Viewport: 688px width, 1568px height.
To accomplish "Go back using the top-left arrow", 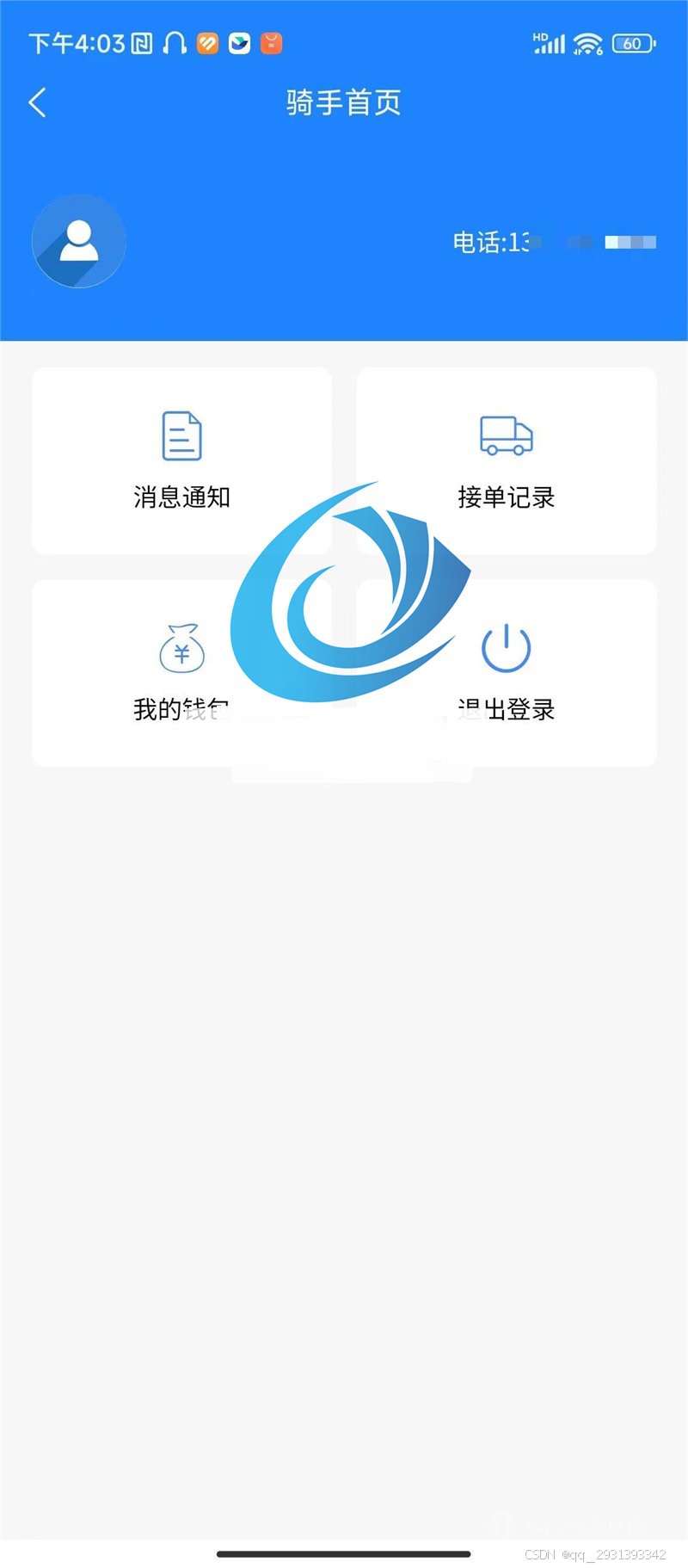I will [37, 102].
